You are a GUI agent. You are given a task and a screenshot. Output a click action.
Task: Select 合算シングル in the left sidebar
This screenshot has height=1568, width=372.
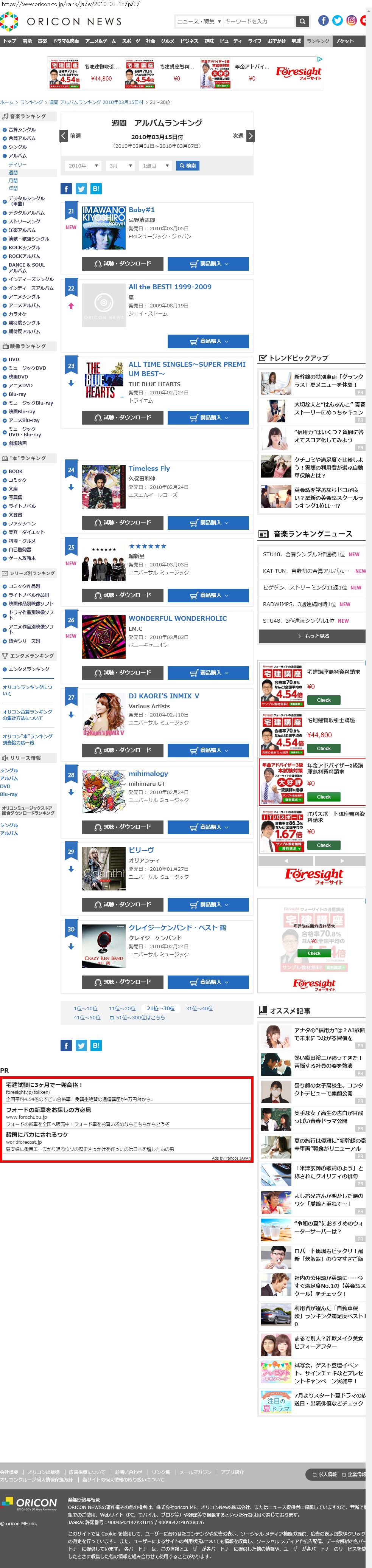(x=22, y=130)
